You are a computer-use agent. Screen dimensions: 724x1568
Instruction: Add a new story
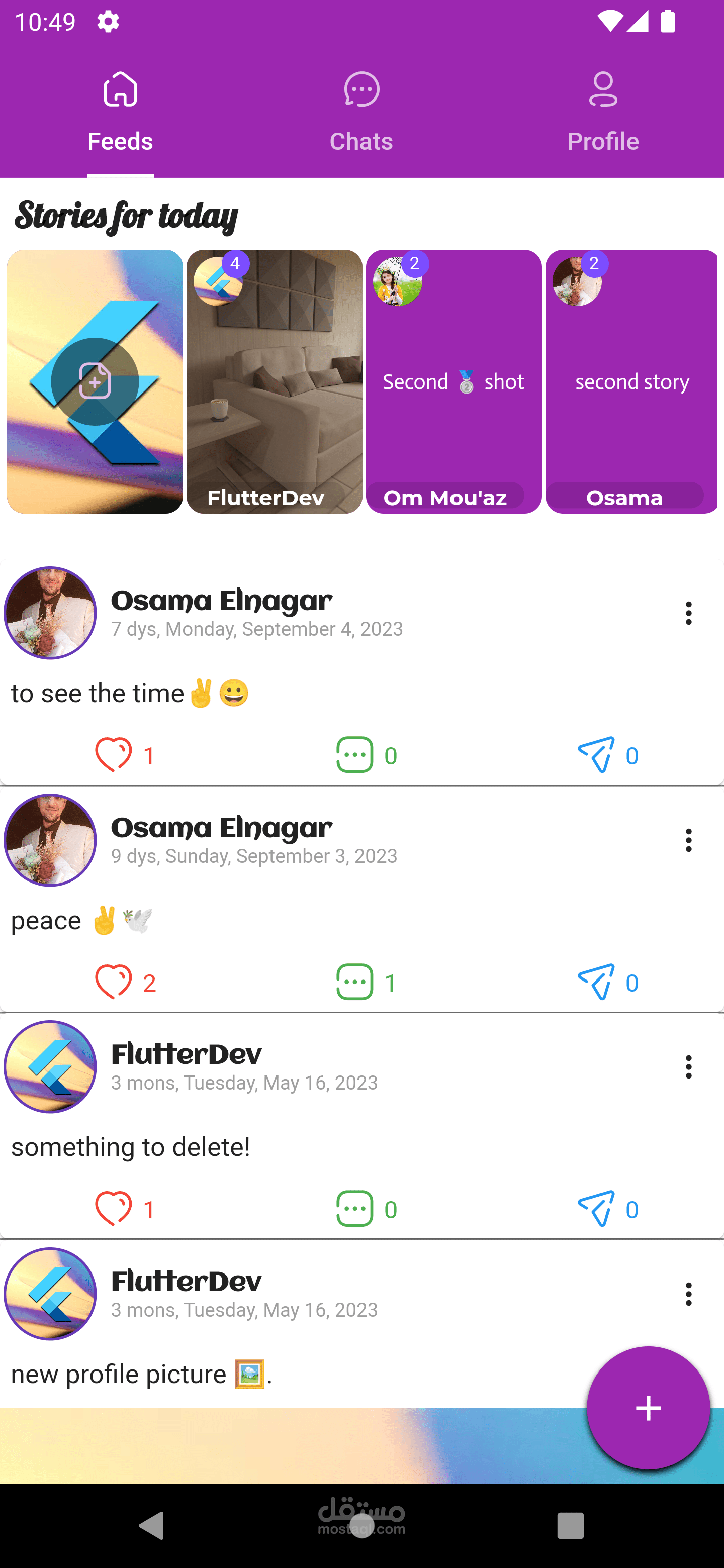[95, 381]
